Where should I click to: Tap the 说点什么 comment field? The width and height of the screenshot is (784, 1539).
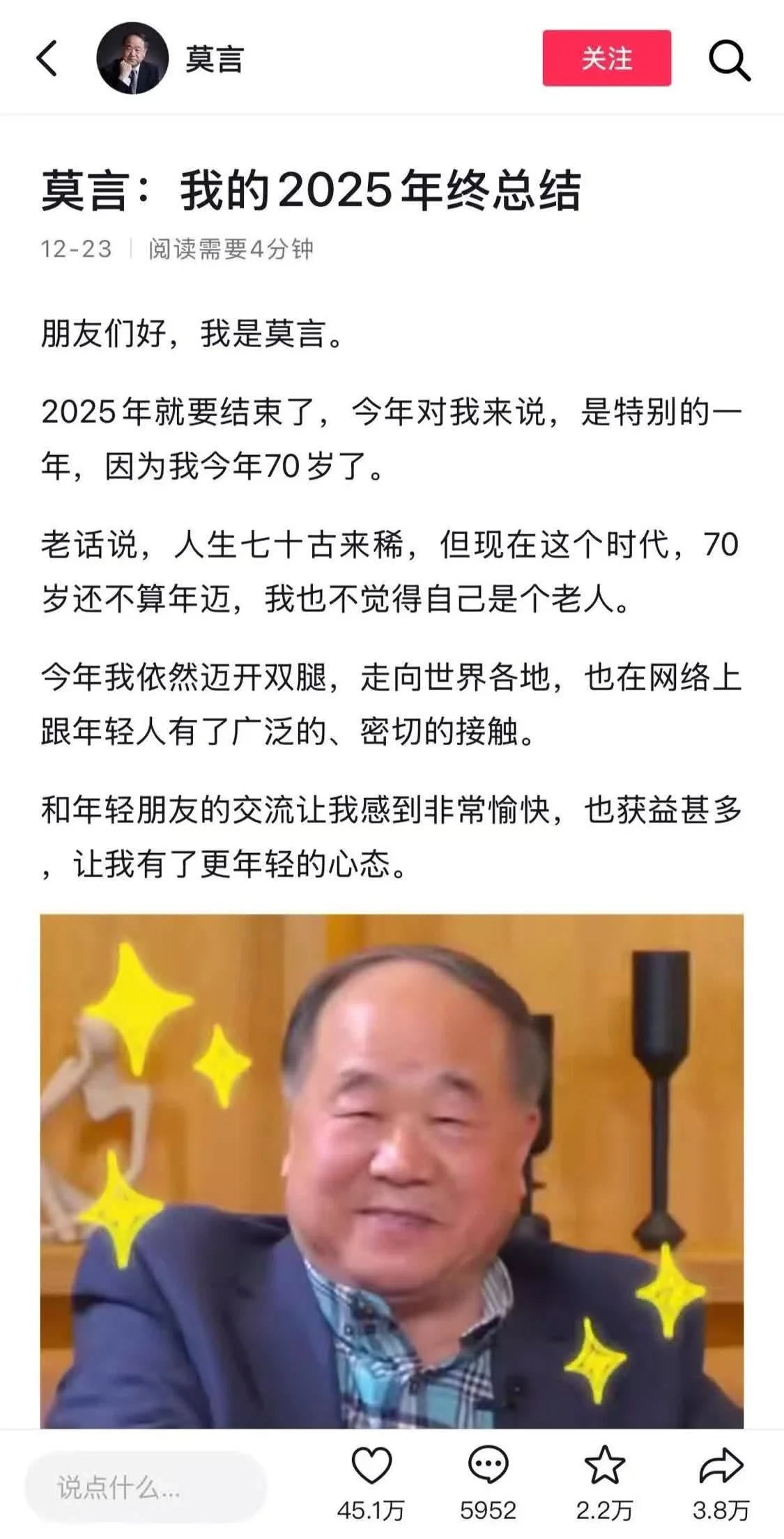146,1488
